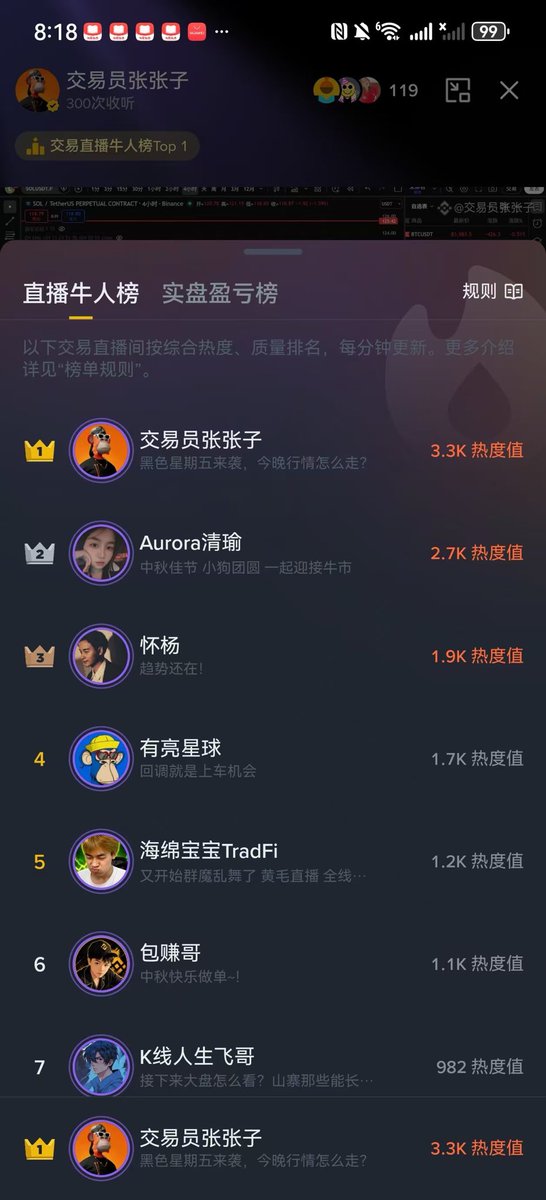The height and width of the screenshot is (1200, 546).
Task: Open K线人生飞哥's live stream
Action: 273,1067
